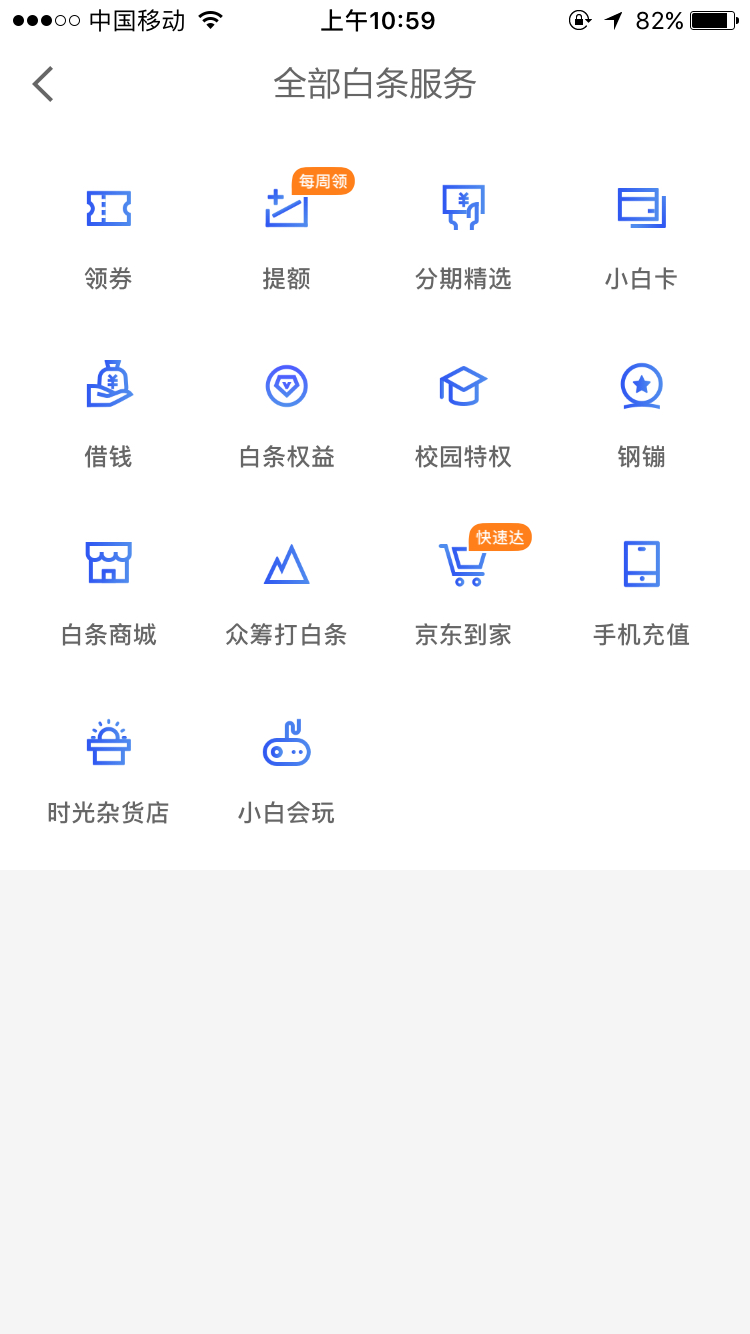750x1334 pixels.
Task: Open the 小白卡 card service
Action: coord(641,235)
